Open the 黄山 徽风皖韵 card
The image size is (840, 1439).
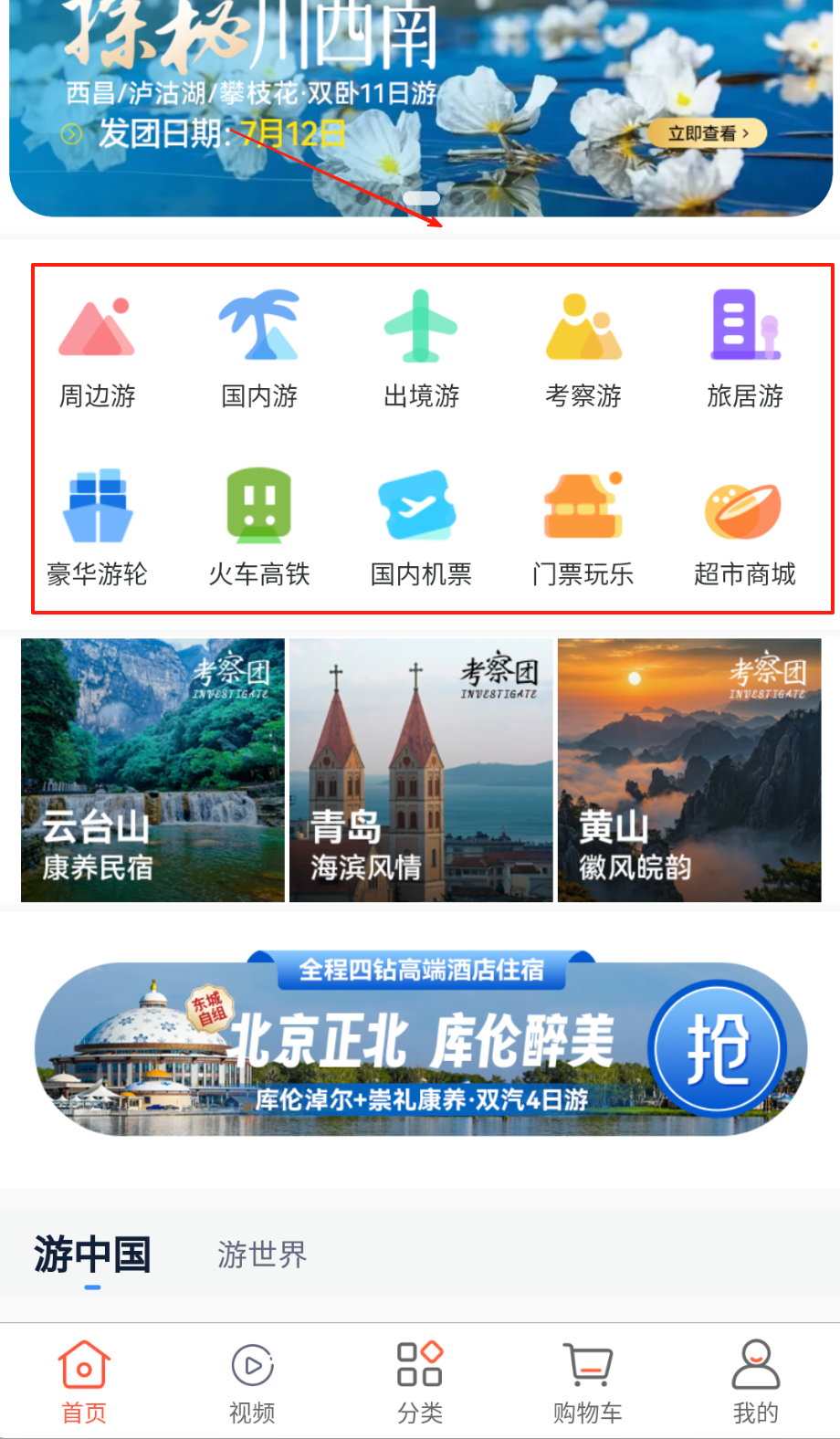[689, 770]
